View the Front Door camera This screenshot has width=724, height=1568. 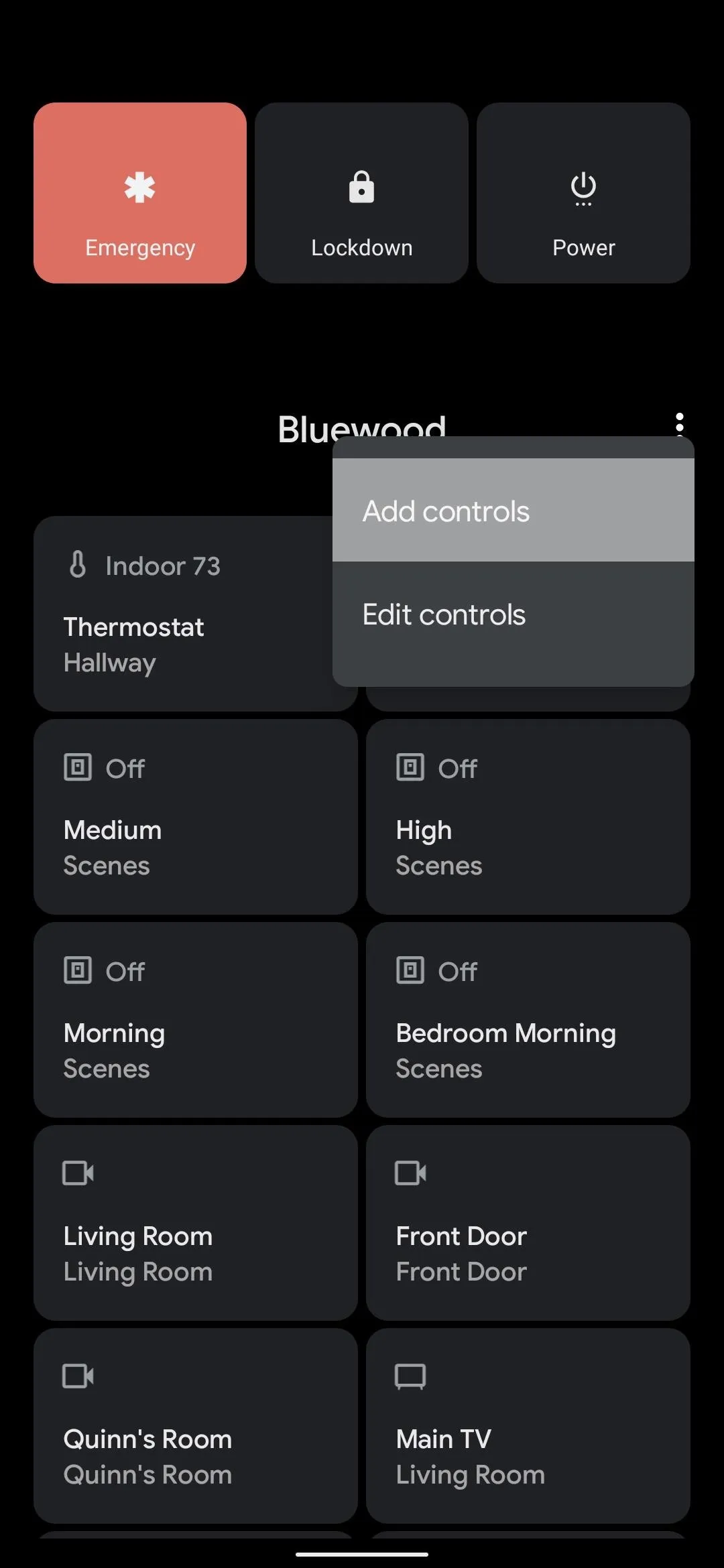528,1223
